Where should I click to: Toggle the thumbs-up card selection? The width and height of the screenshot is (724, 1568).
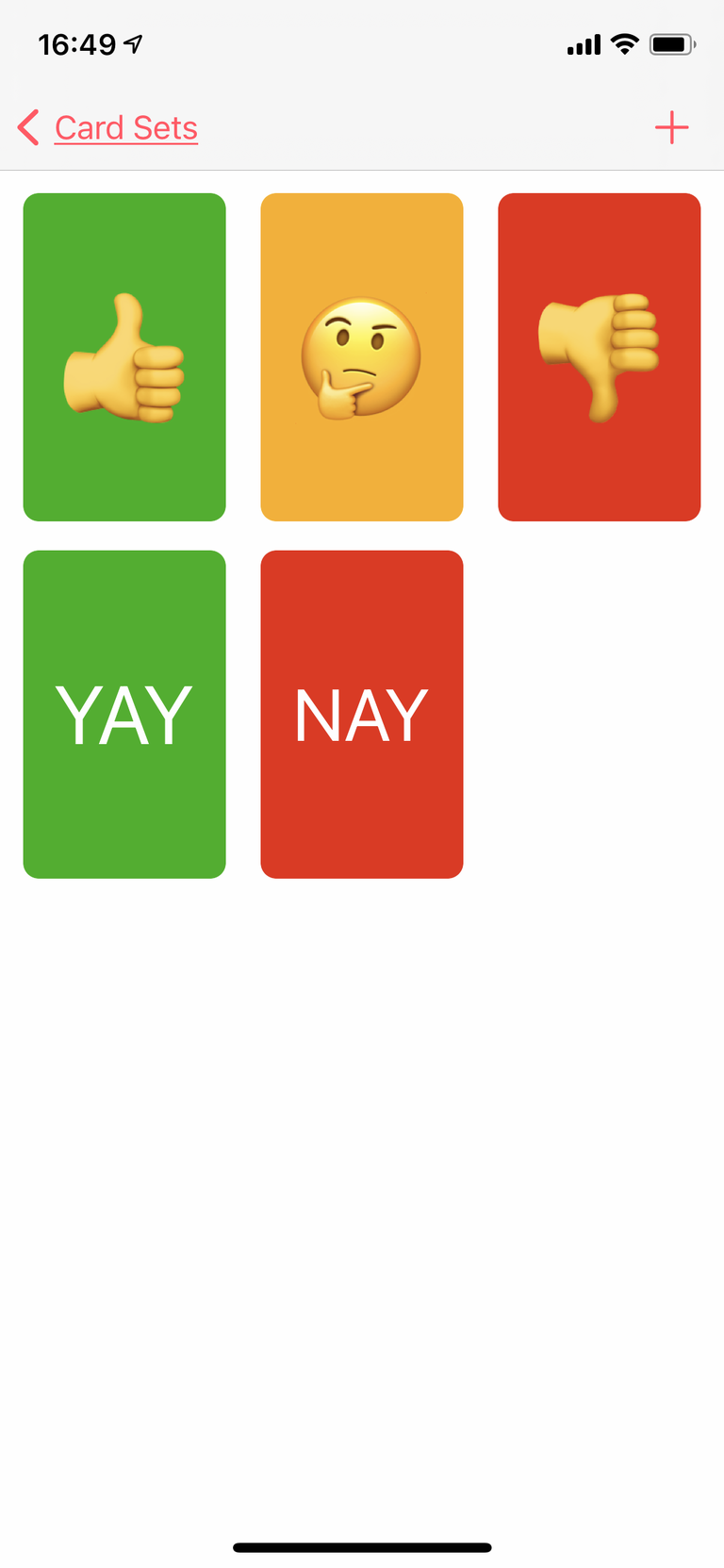[x=124, y=356]
